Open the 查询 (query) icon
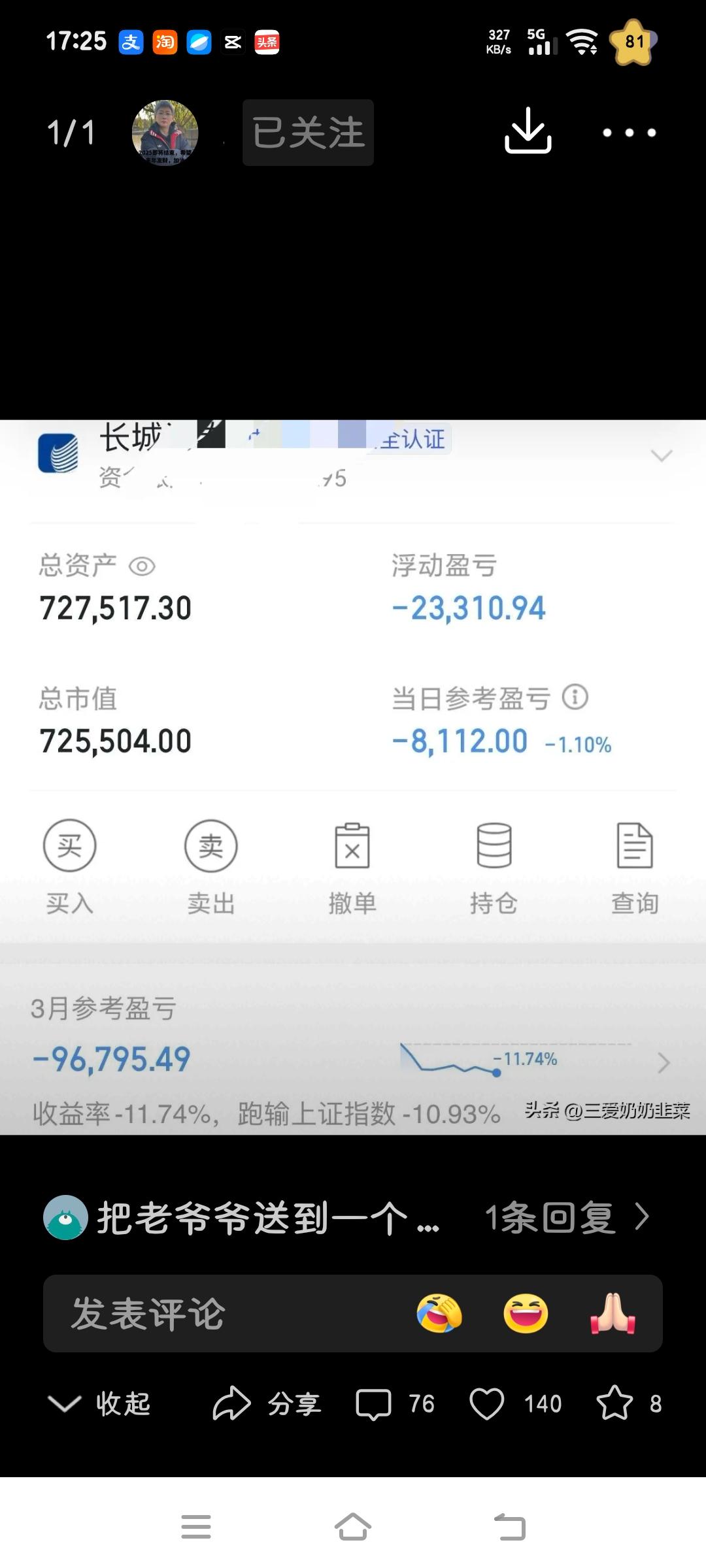This screenshot has height=1568, width=706. [633, 846]
